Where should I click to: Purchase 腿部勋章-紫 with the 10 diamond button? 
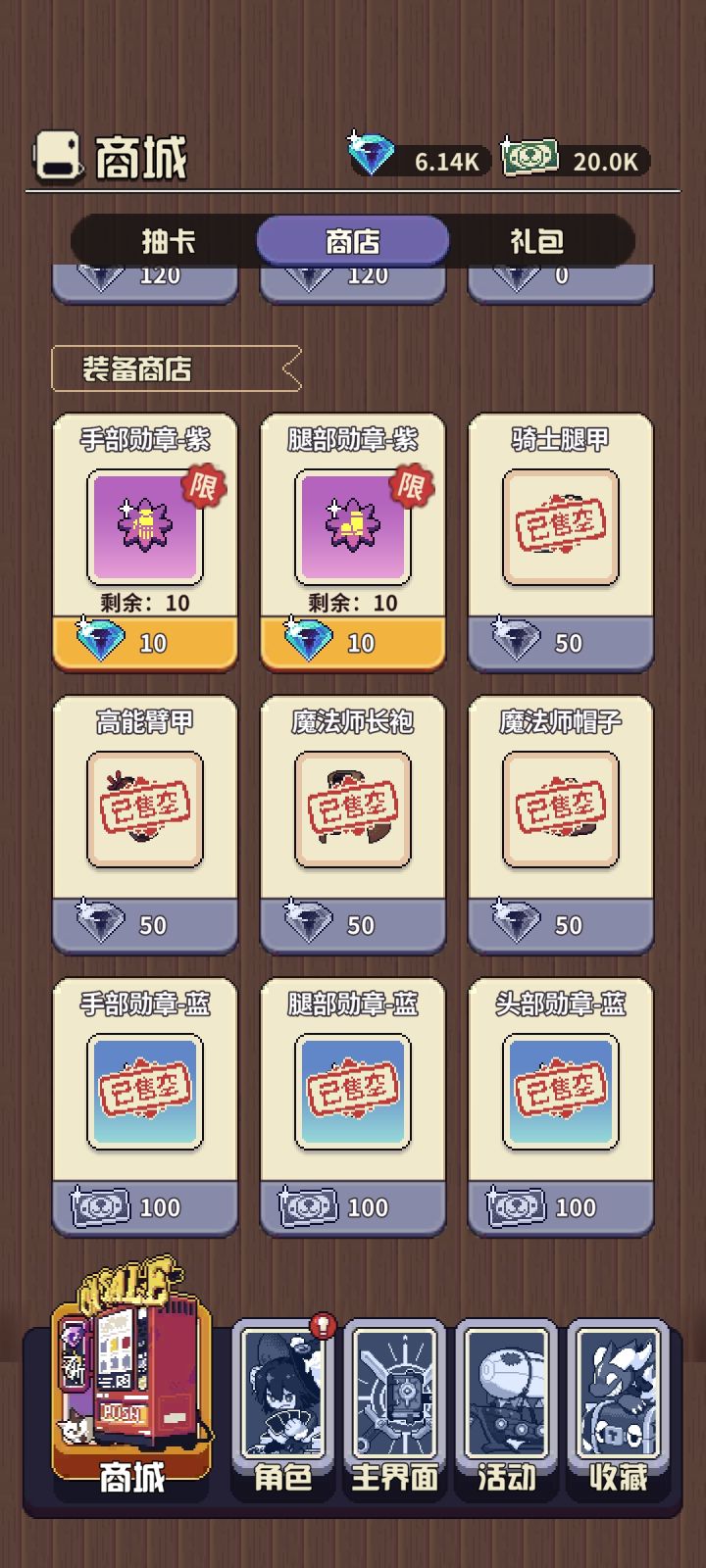click(352, 643)
